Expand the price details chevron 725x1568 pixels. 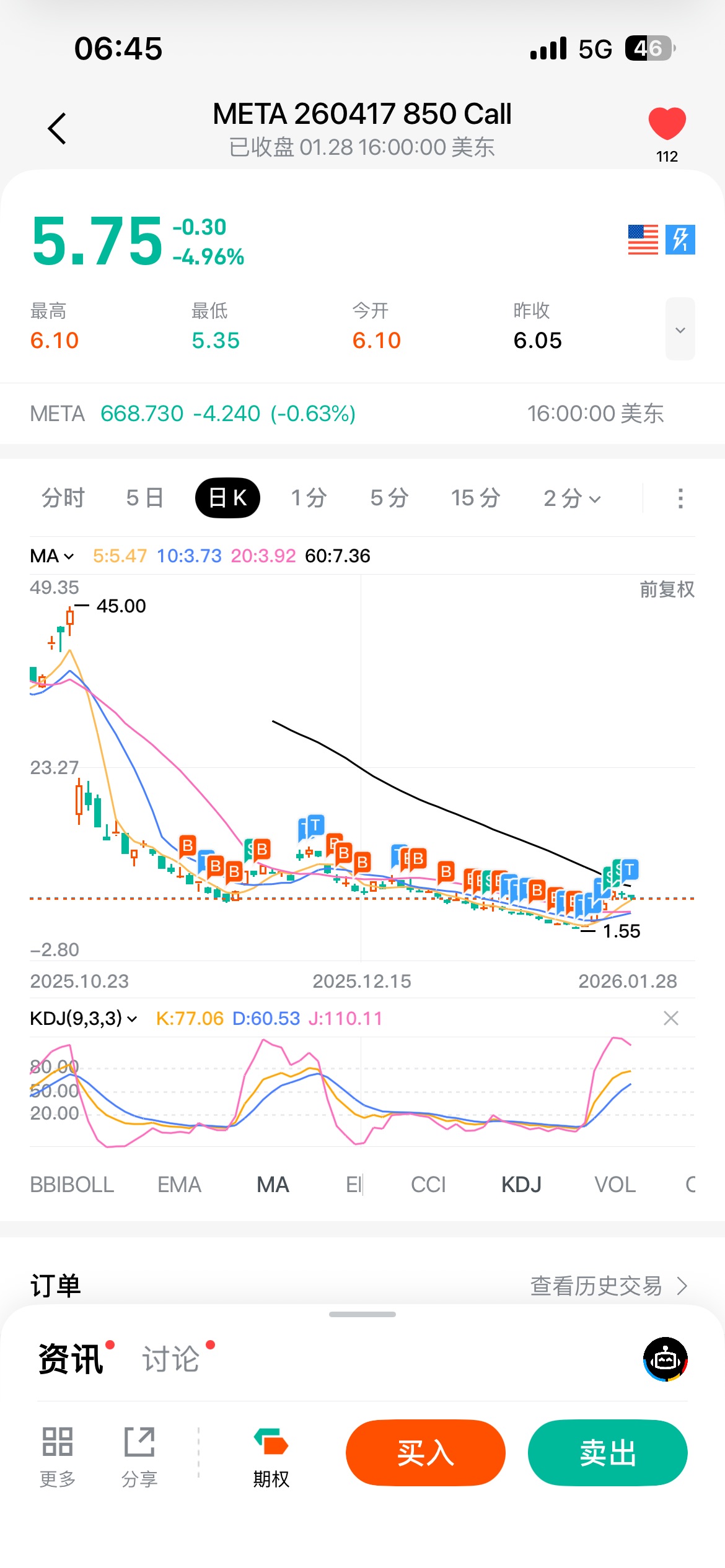680,329
